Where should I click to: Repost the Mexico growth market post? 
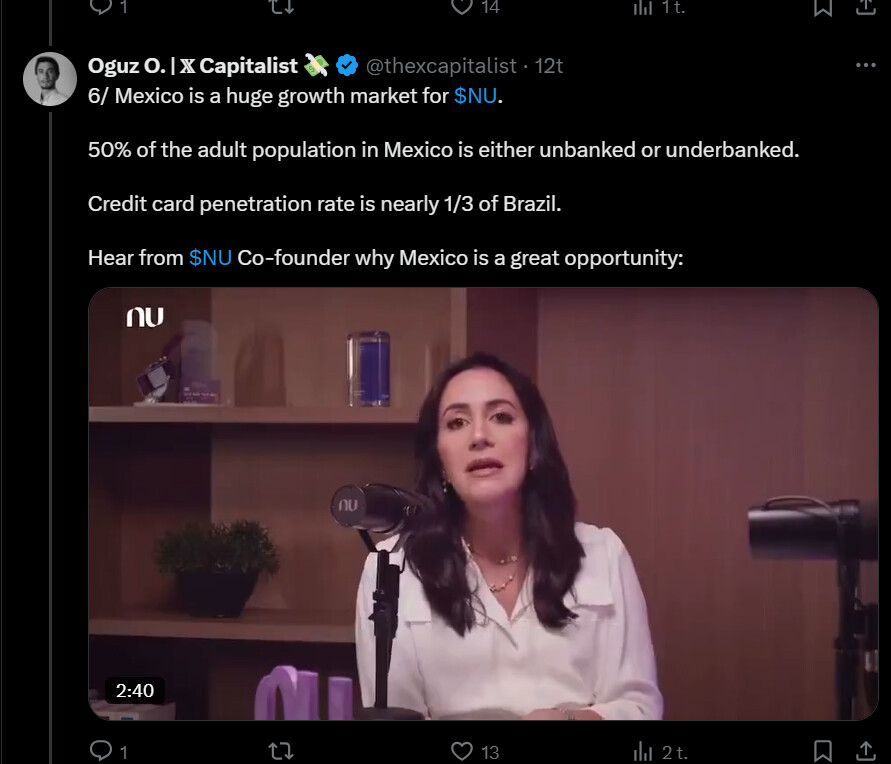click(283, 750)
